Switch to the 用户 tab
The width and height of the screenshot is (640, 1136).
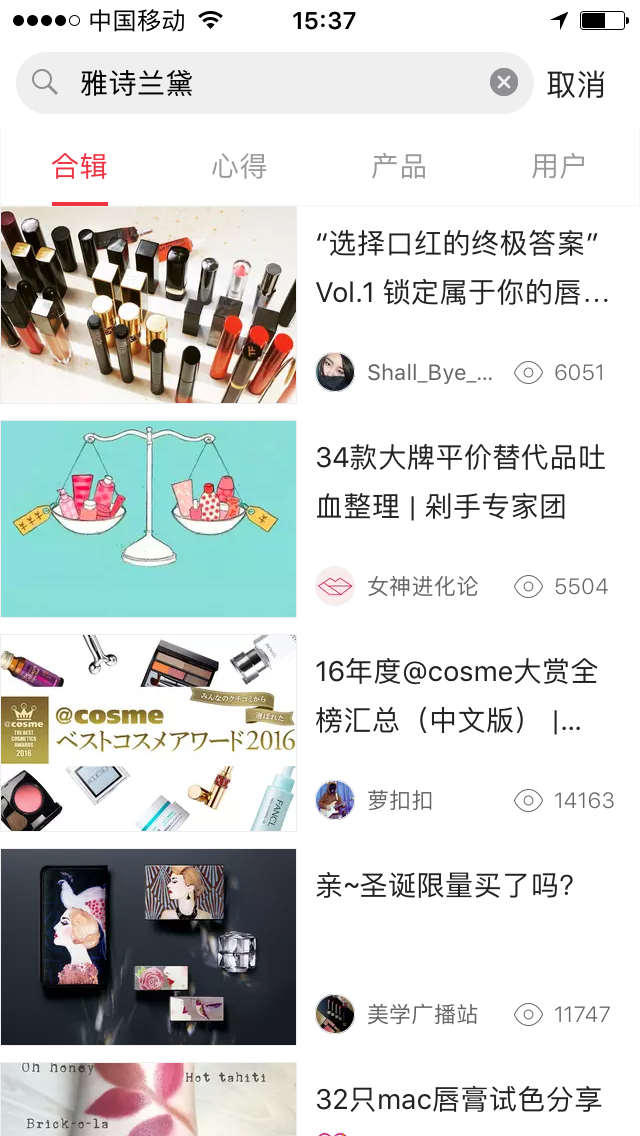pos(558,166)
